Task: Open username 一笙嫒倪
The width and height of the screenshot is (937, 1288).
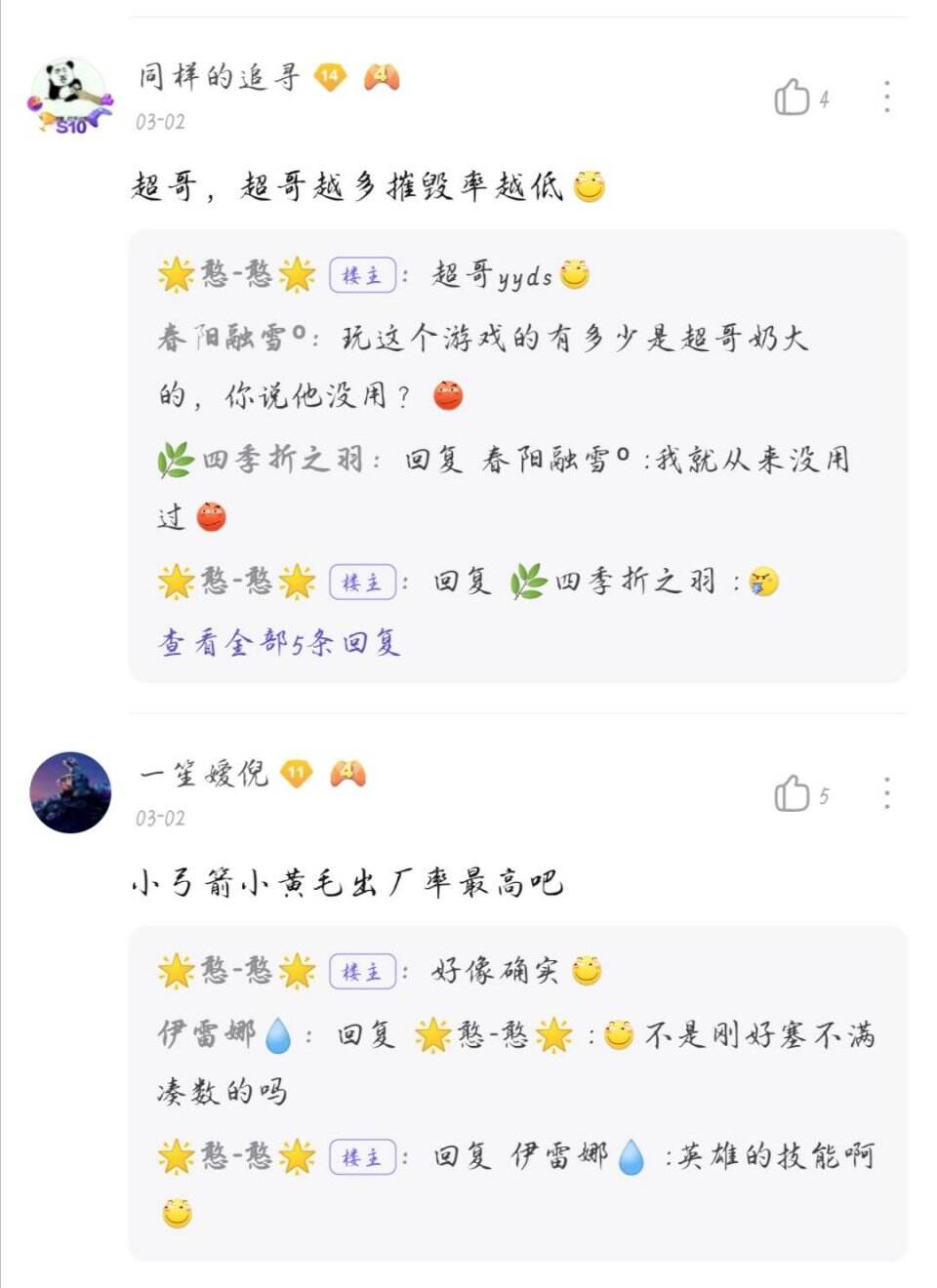Action: 203,774
